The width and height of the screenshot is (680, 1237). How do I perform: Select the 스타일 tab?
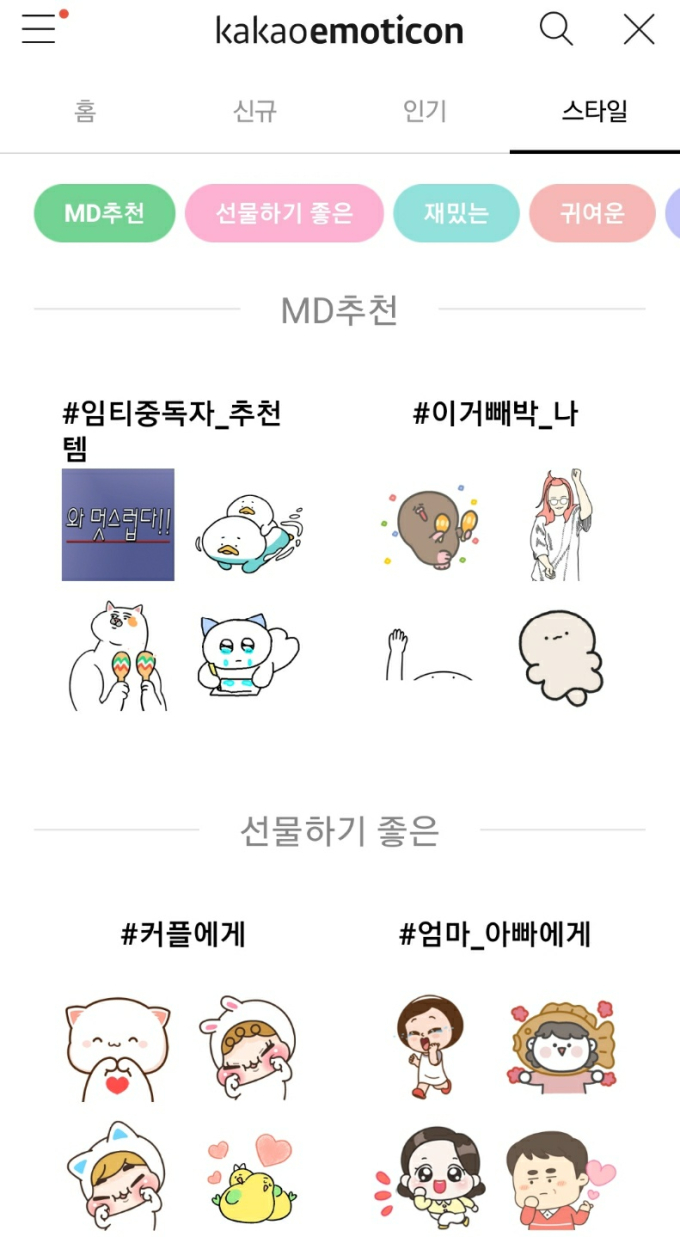point(595,111)
